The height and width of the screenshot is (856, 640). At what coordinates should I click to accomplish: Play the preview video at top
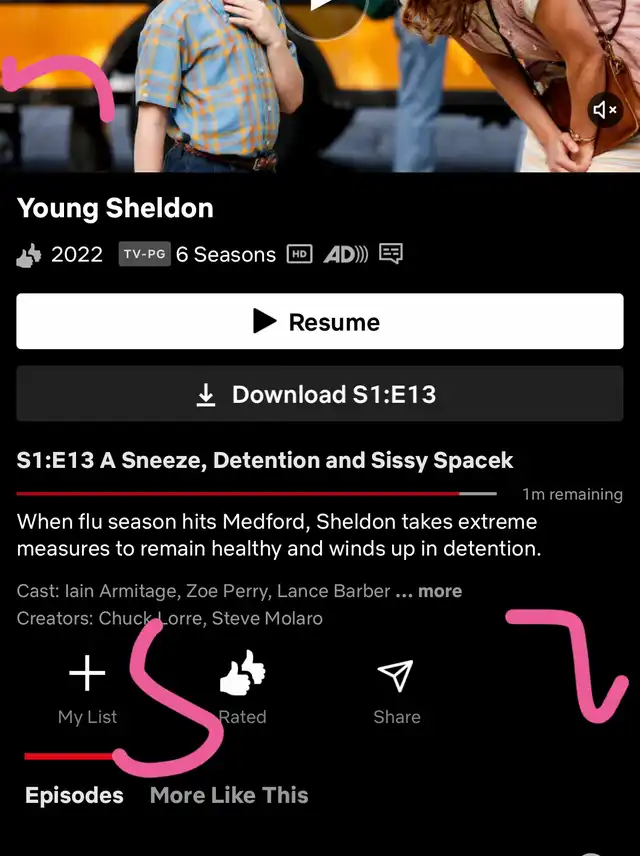click(x=322, y=8)
